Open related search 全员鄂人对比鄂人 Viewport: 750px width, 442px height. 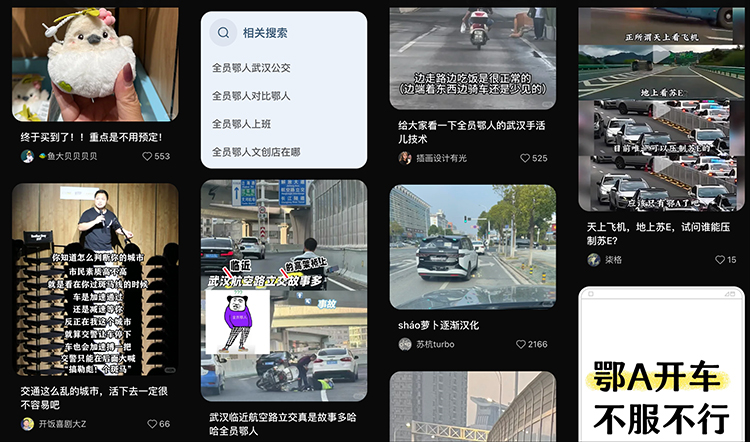point(251,96)
